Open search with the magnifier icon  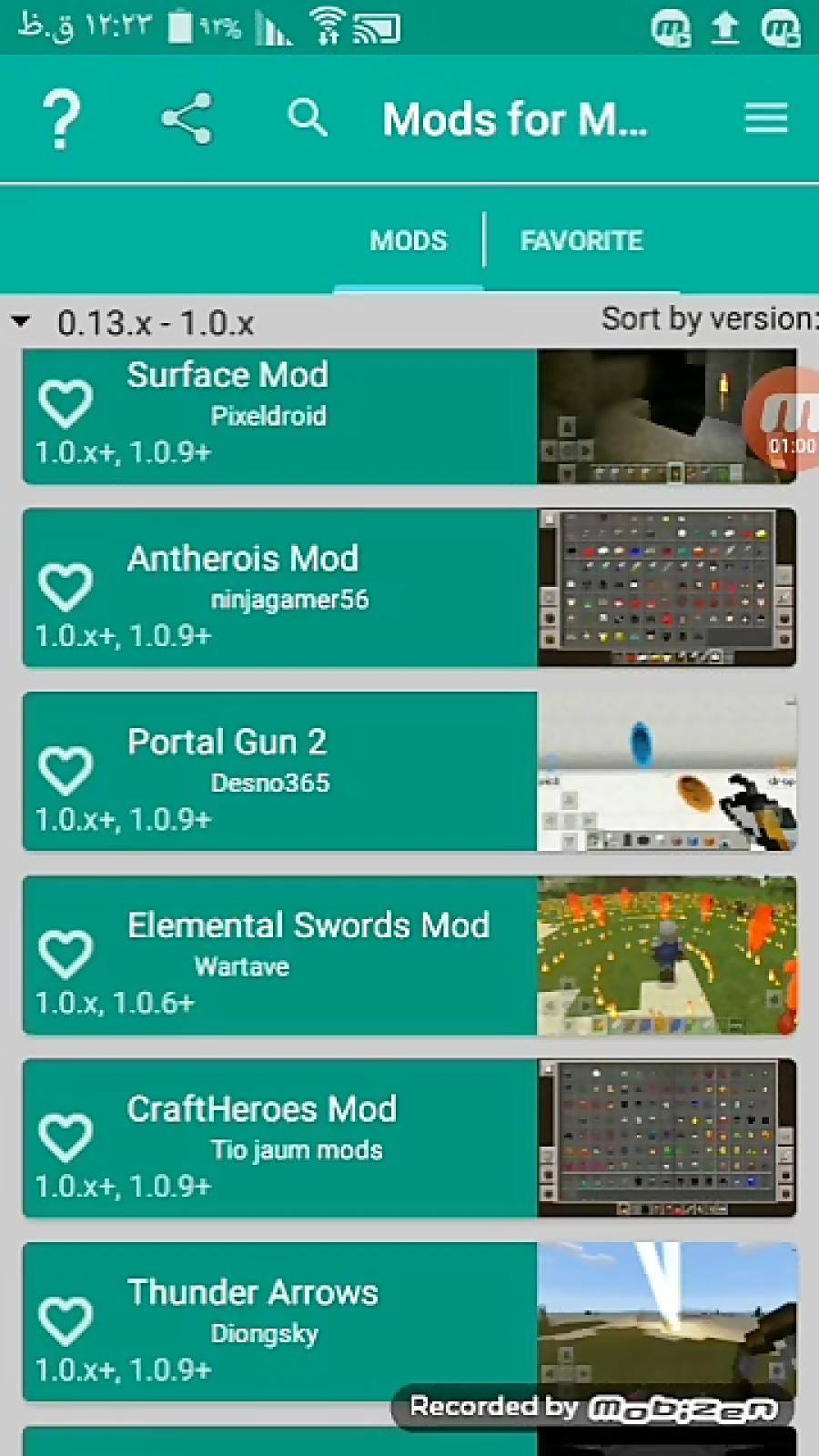click(x=308, y=118)
